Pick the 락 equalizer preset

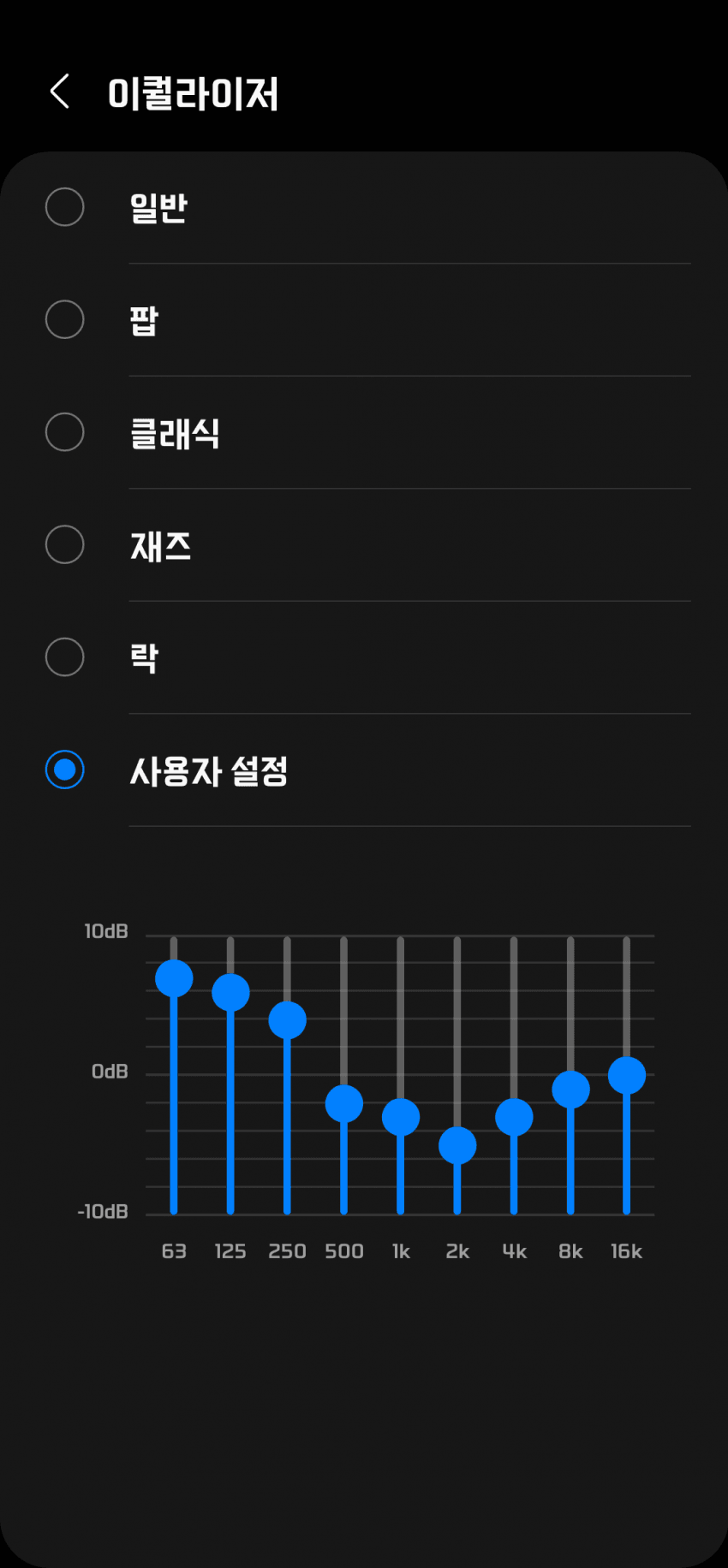pyautogui.click(x=364, y=657)
